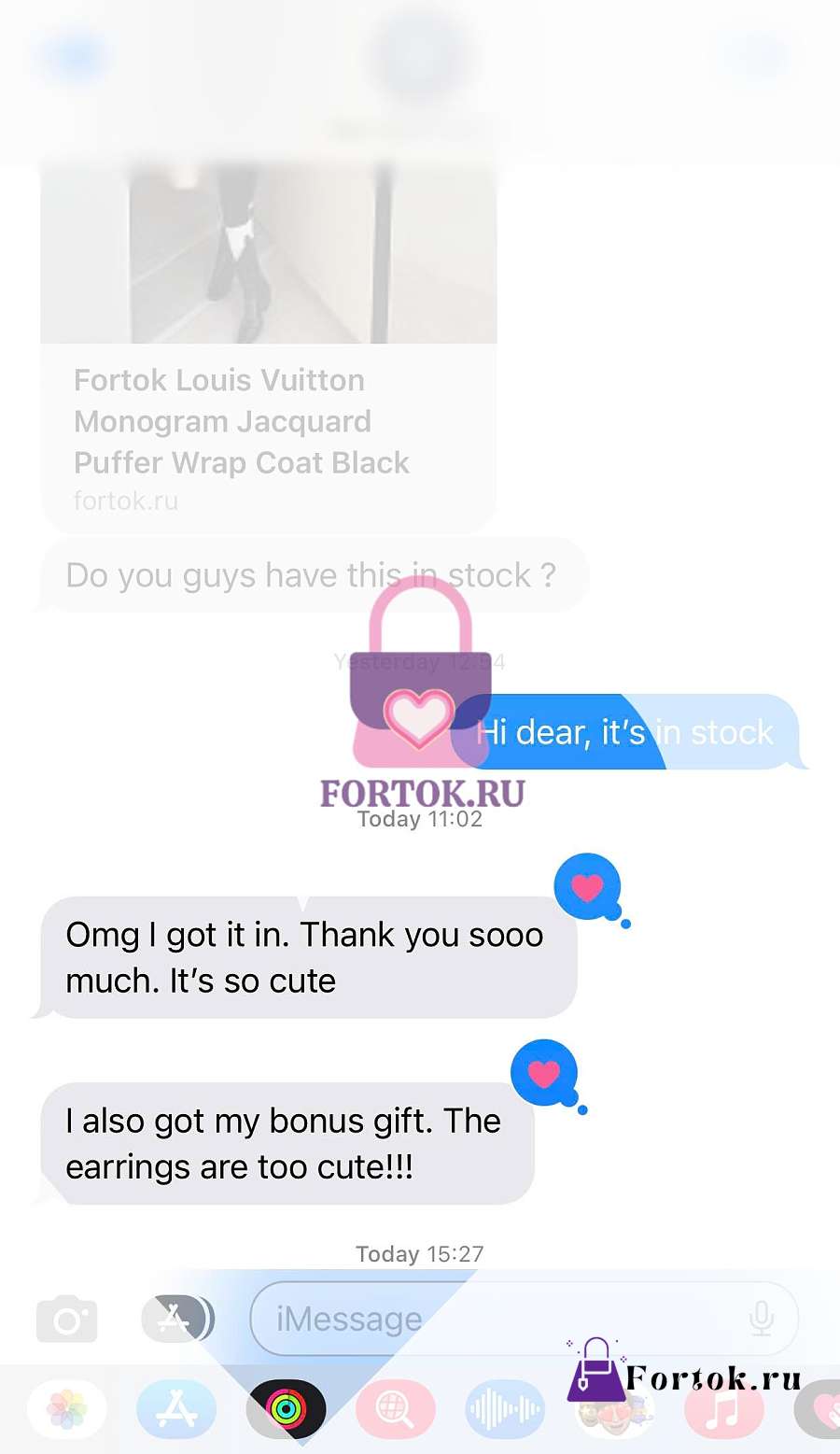The height and width of the screenshot is (1454, 840).
Task: Open the Music app in the drawer
Action: 724,1409
